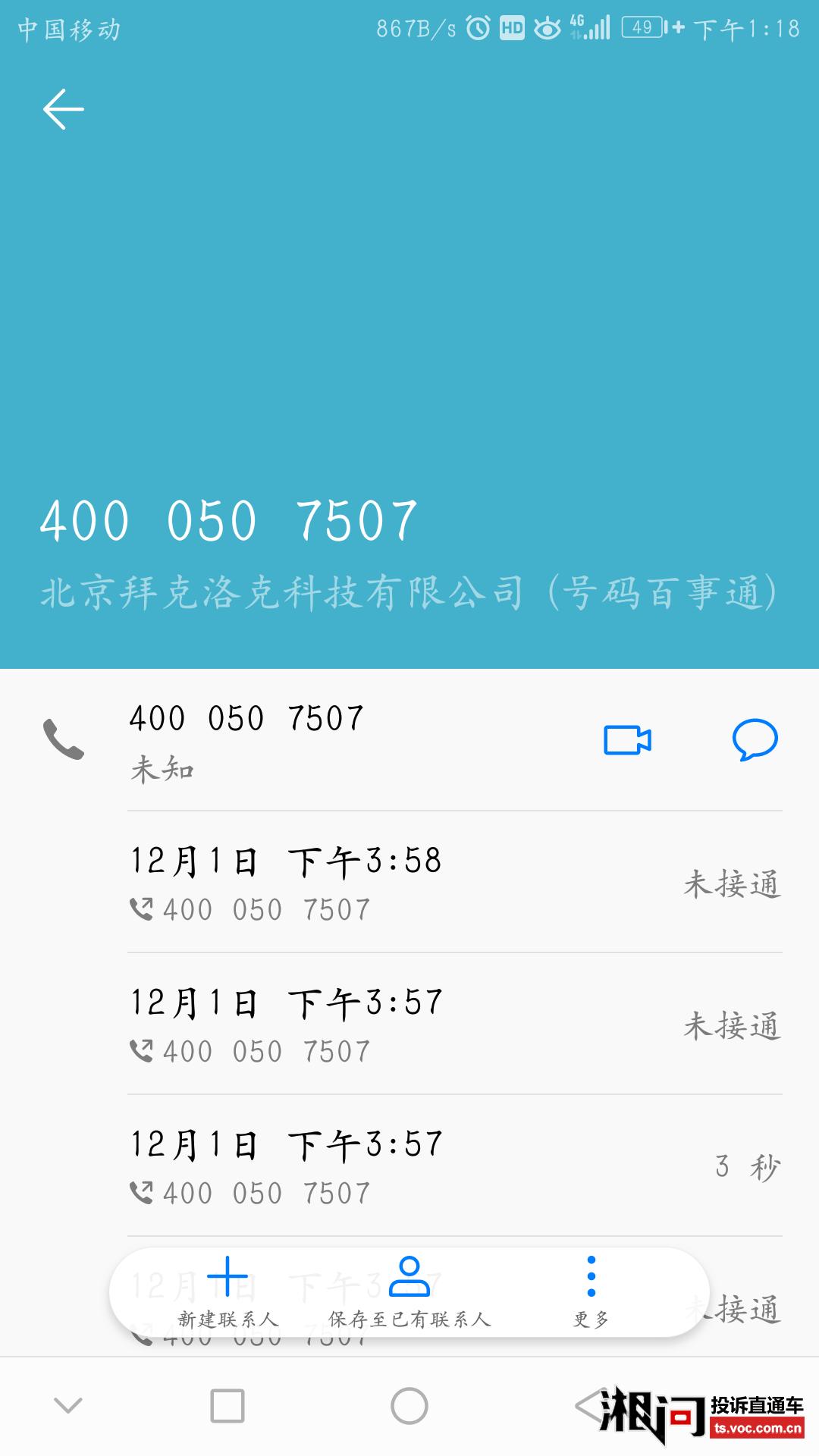This screenshot has height=1456, width=819.
Task: Open the recent apps overview
Action: click(227, 1407)
